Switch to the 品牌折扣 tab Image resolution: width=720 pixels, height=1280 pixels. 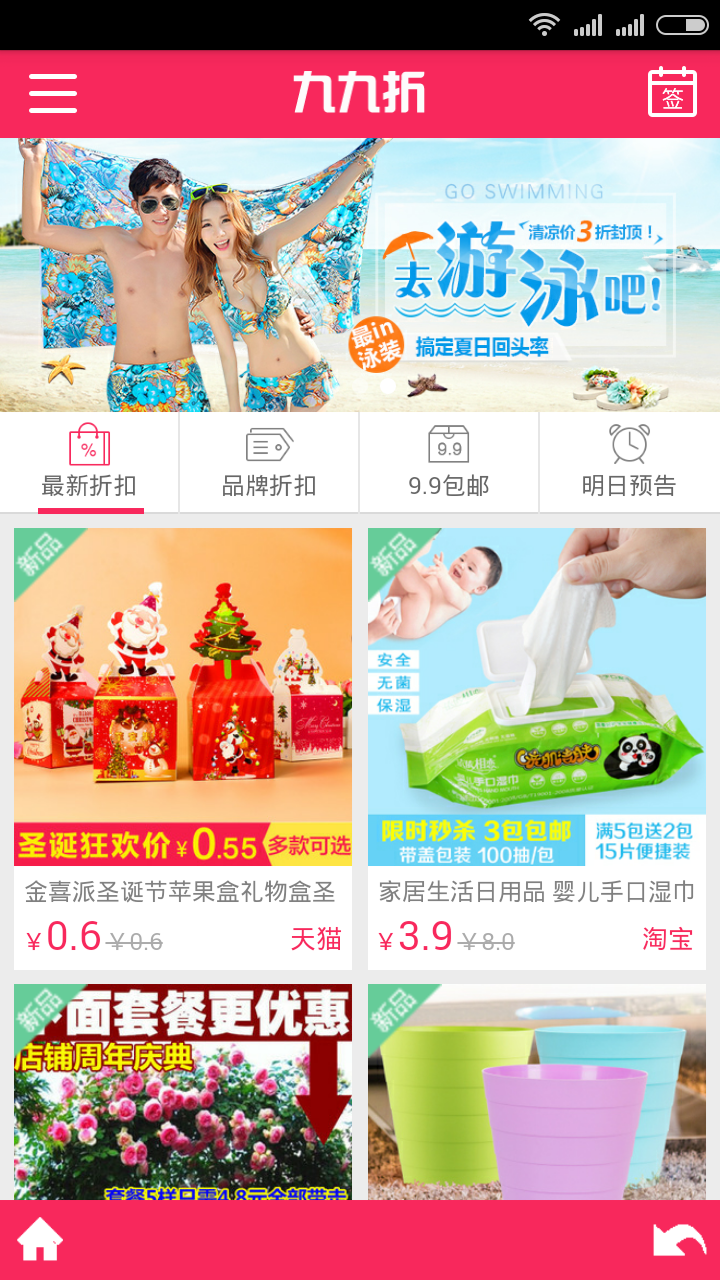(x=269, y=463)
